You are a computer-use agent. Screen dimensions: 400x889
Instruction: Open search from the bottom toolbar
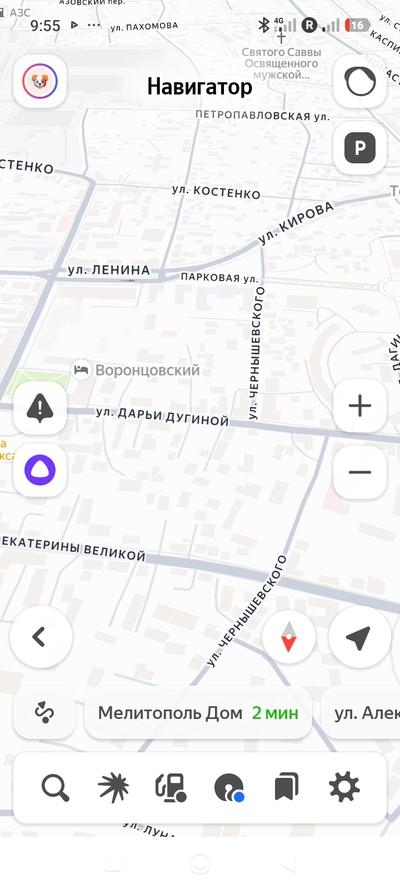coord(56,788)
